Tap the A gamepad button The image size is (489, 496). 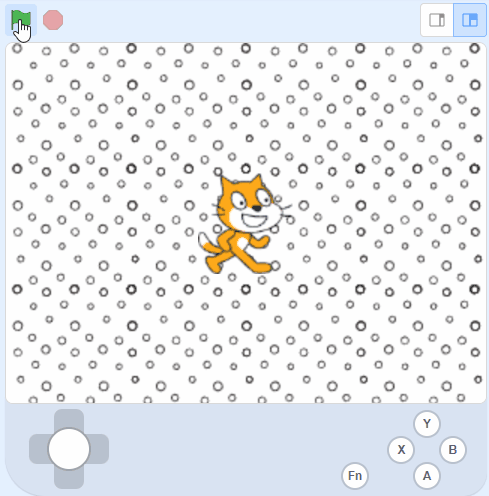point(427,476)
